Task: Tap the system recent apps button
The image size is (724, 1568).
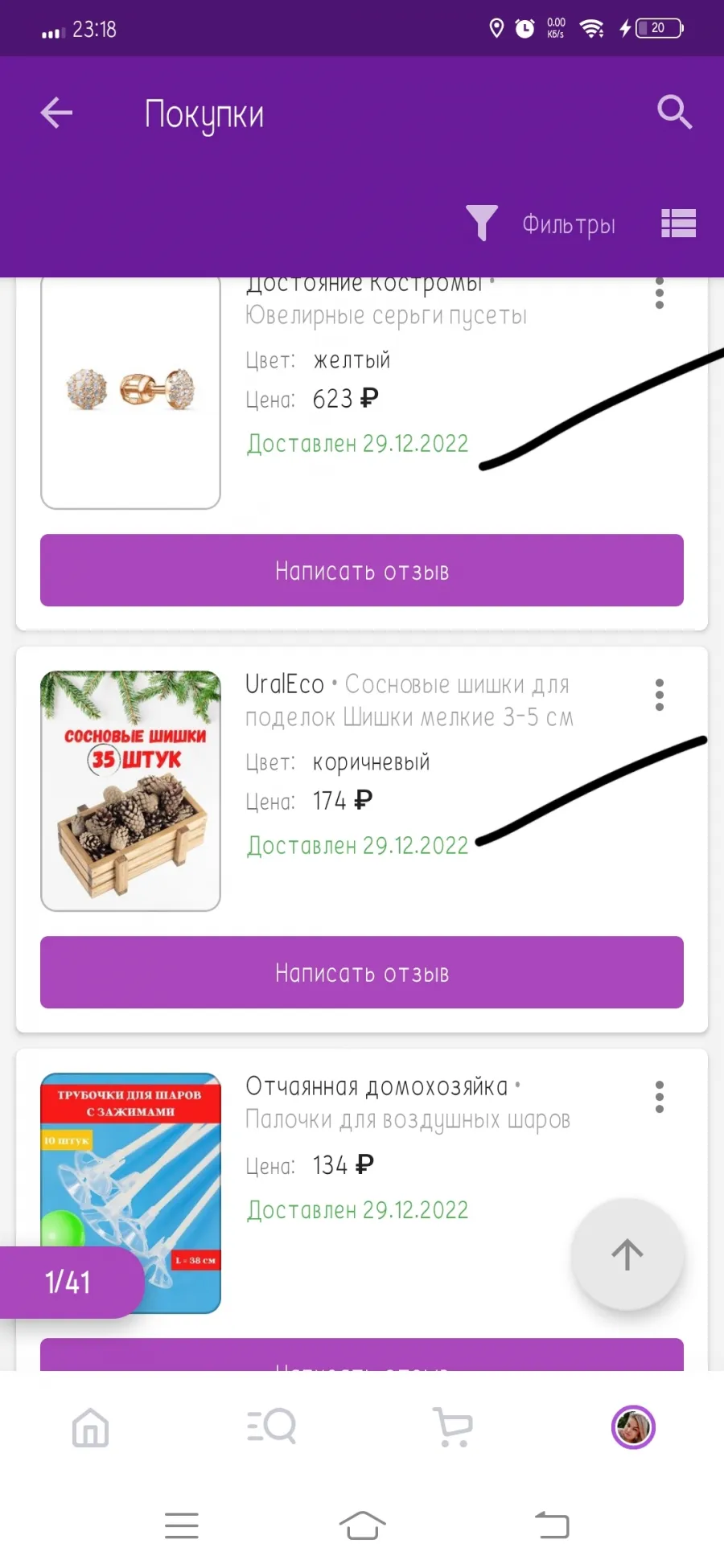Action: tap(182, 1525)
